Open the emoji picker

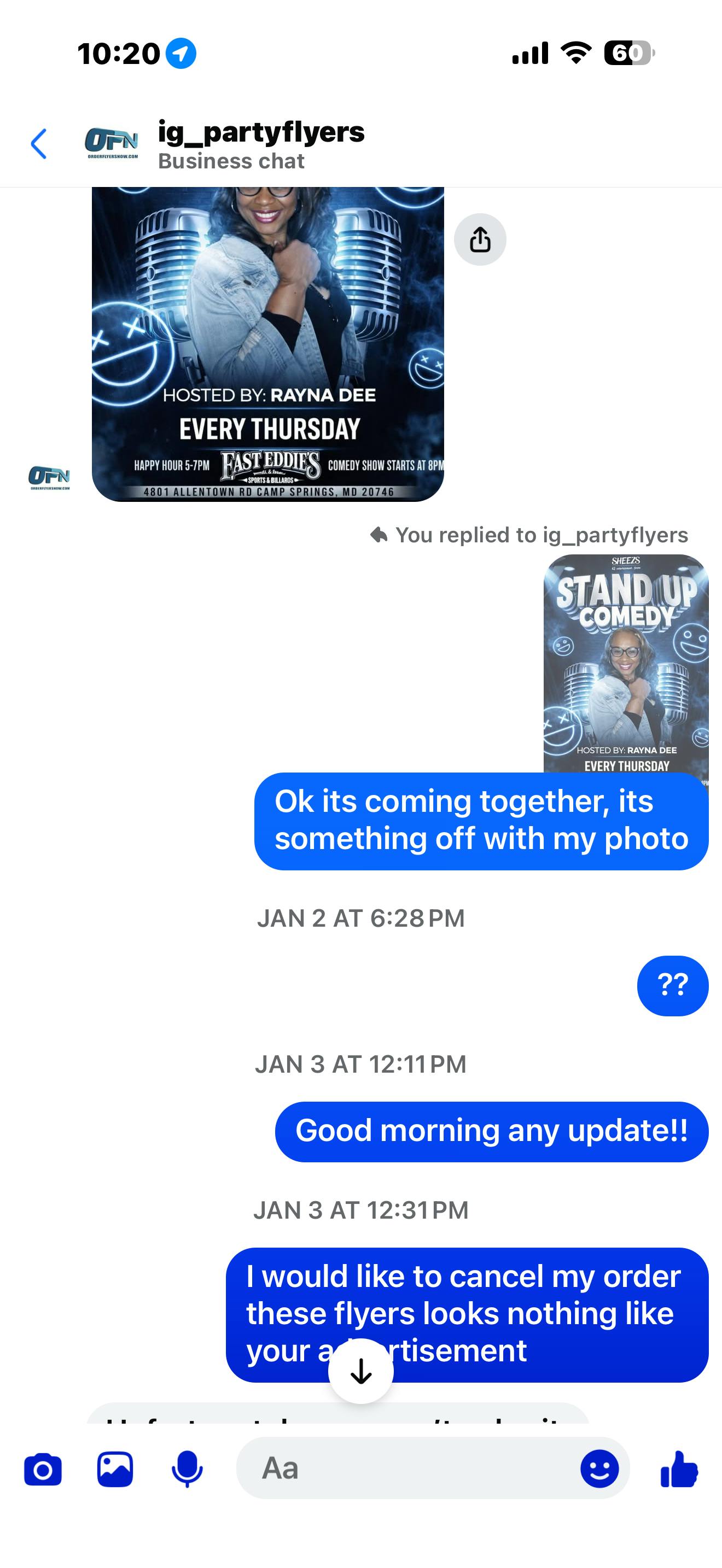[x=599, y=1469]
